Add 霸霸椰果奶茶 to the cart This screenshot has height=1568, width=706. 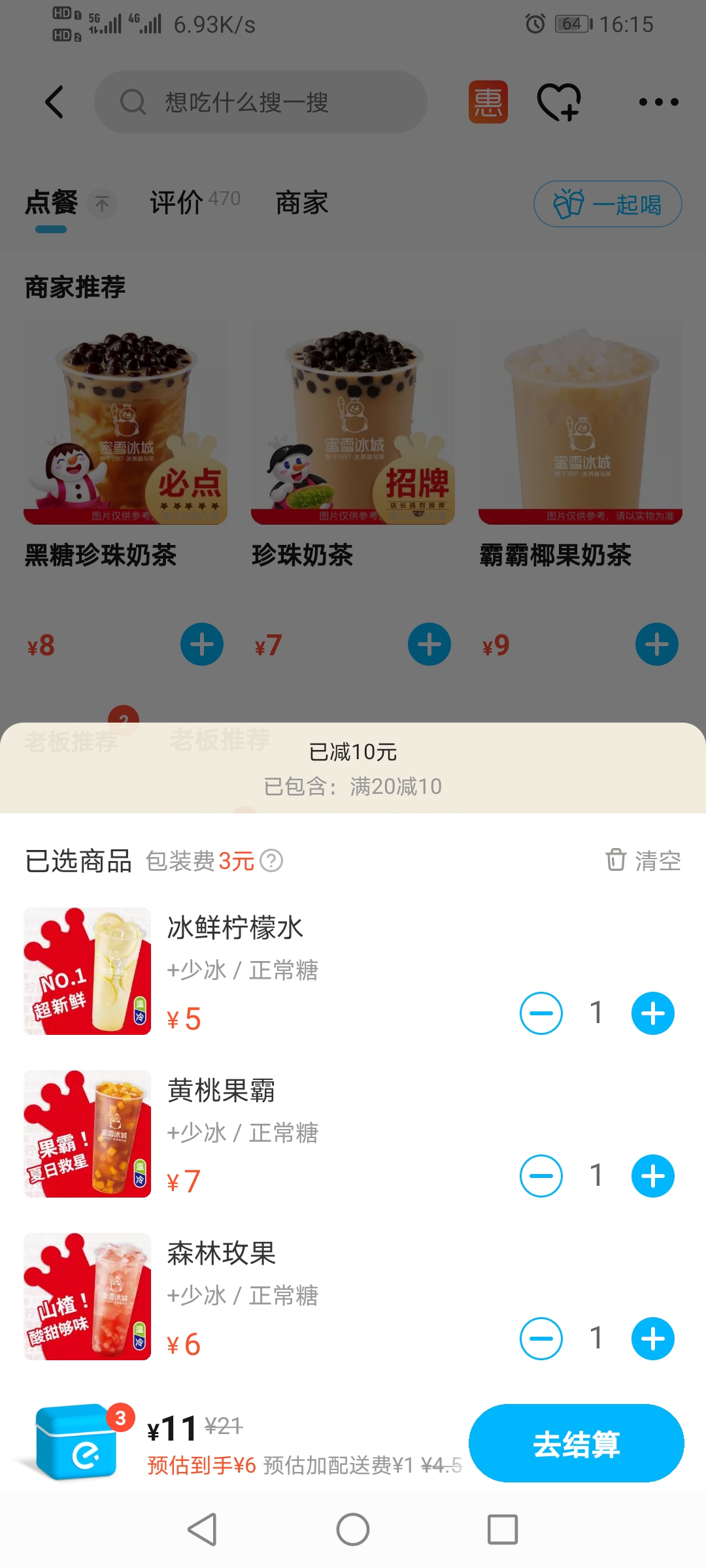click(656, 645)
